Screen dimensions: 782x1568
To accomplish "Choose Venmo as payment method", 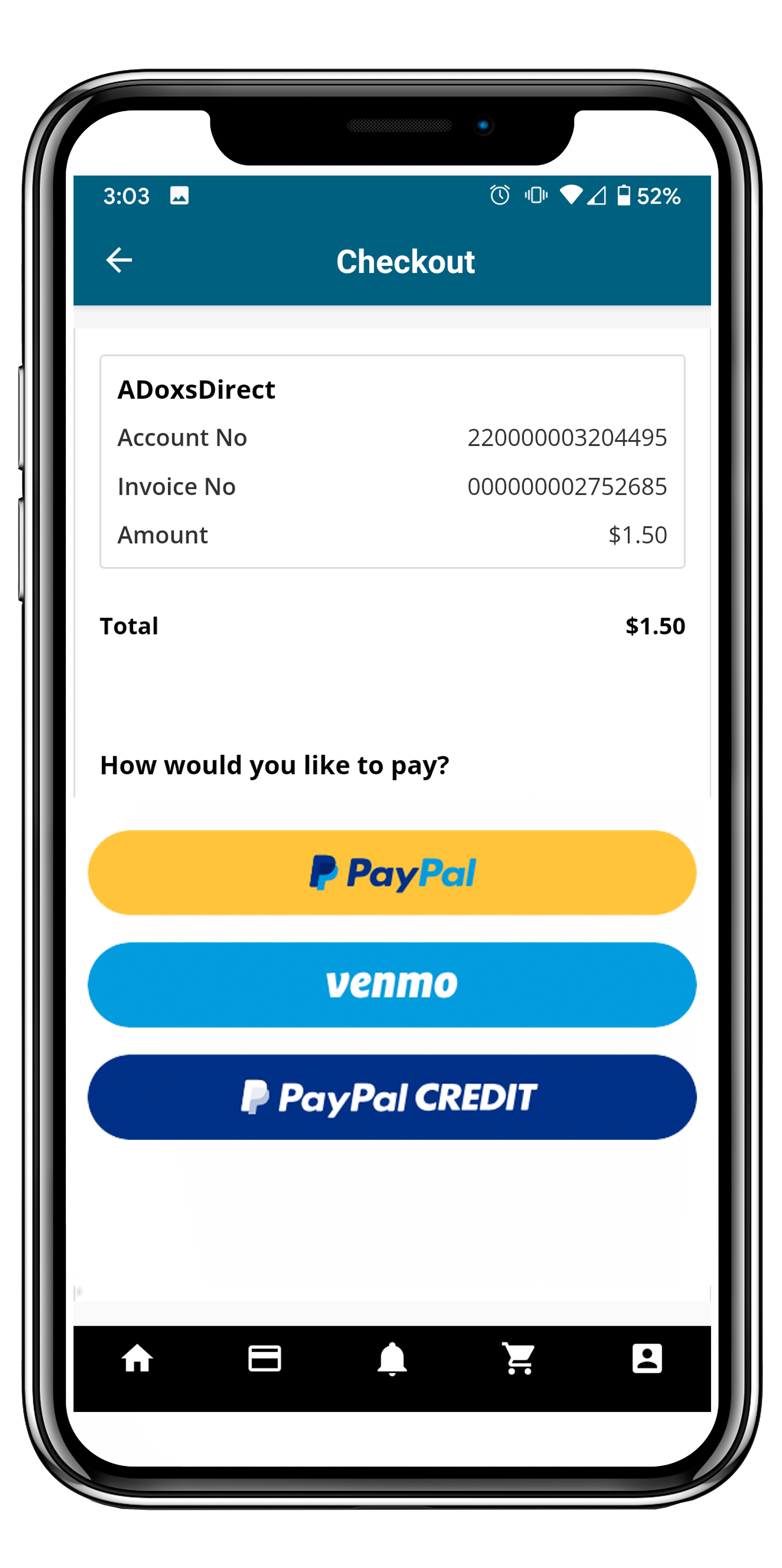I will coord(391,984).
